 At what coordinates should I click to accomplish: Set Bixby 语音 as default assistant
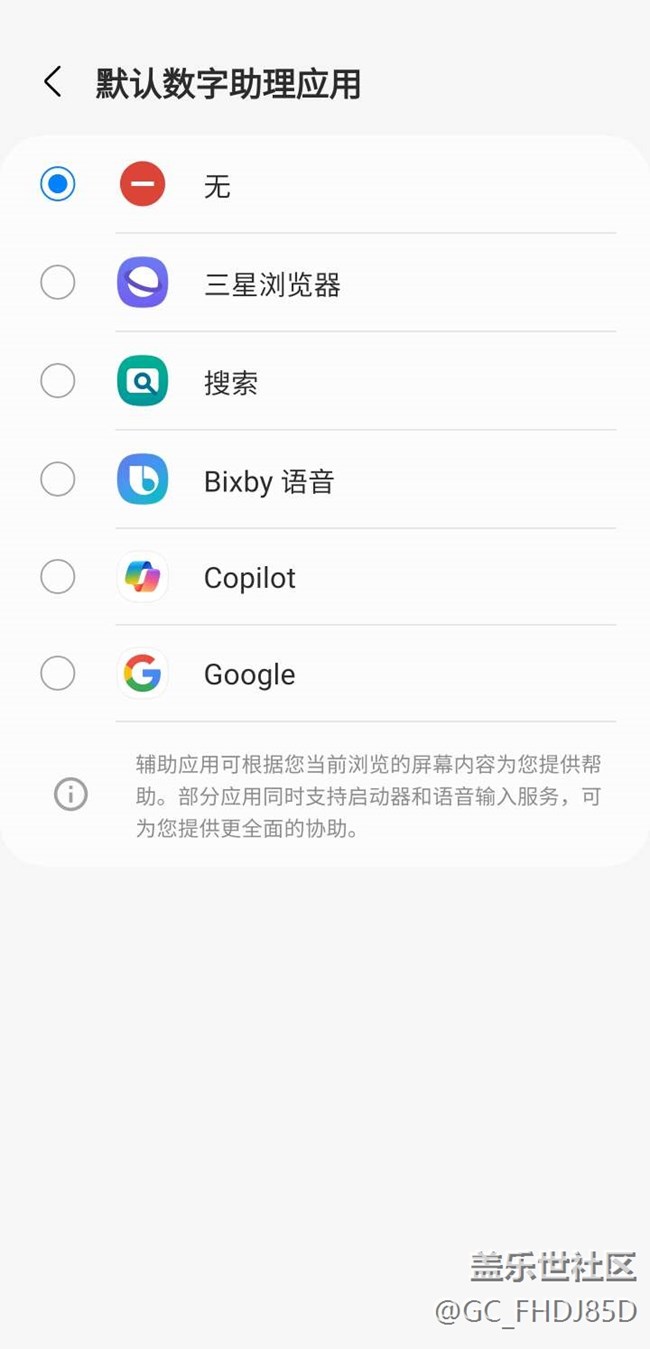[x=58, y=480]
